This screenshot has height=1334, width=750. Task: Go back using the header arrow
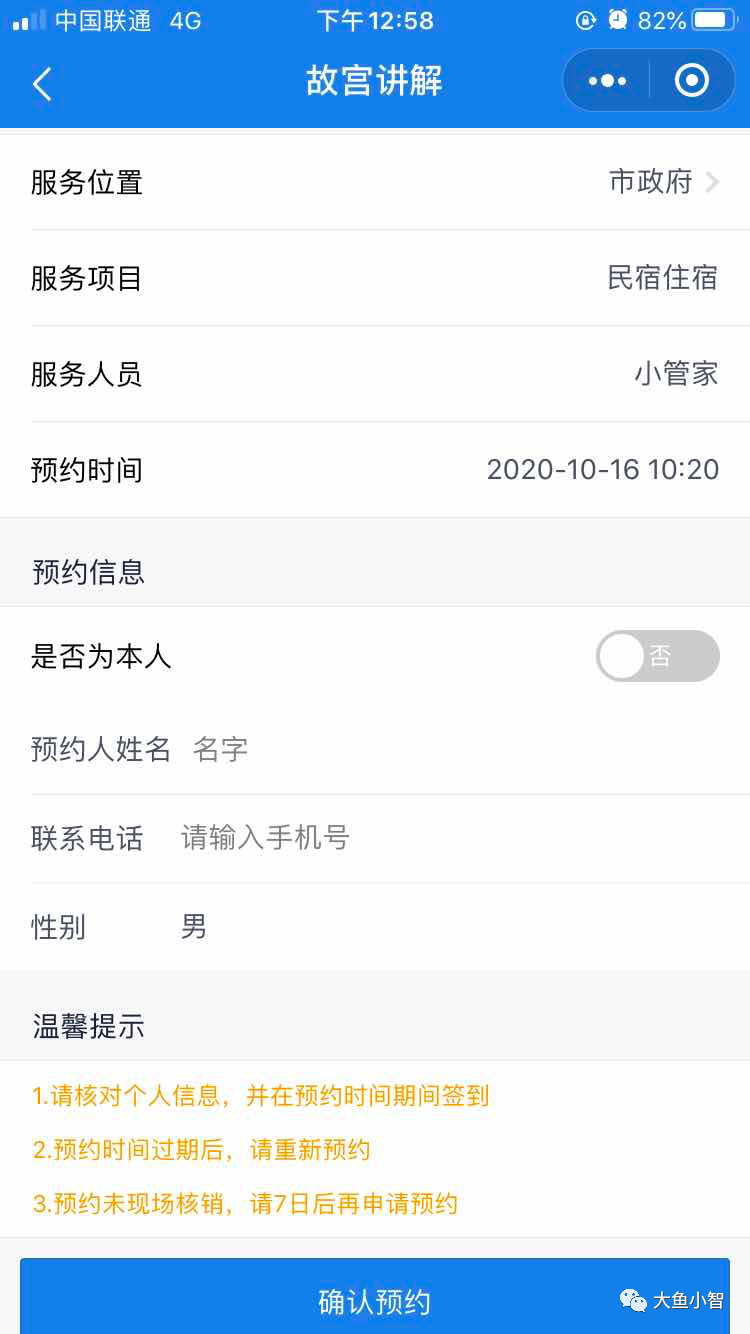[x=42, y=84]
